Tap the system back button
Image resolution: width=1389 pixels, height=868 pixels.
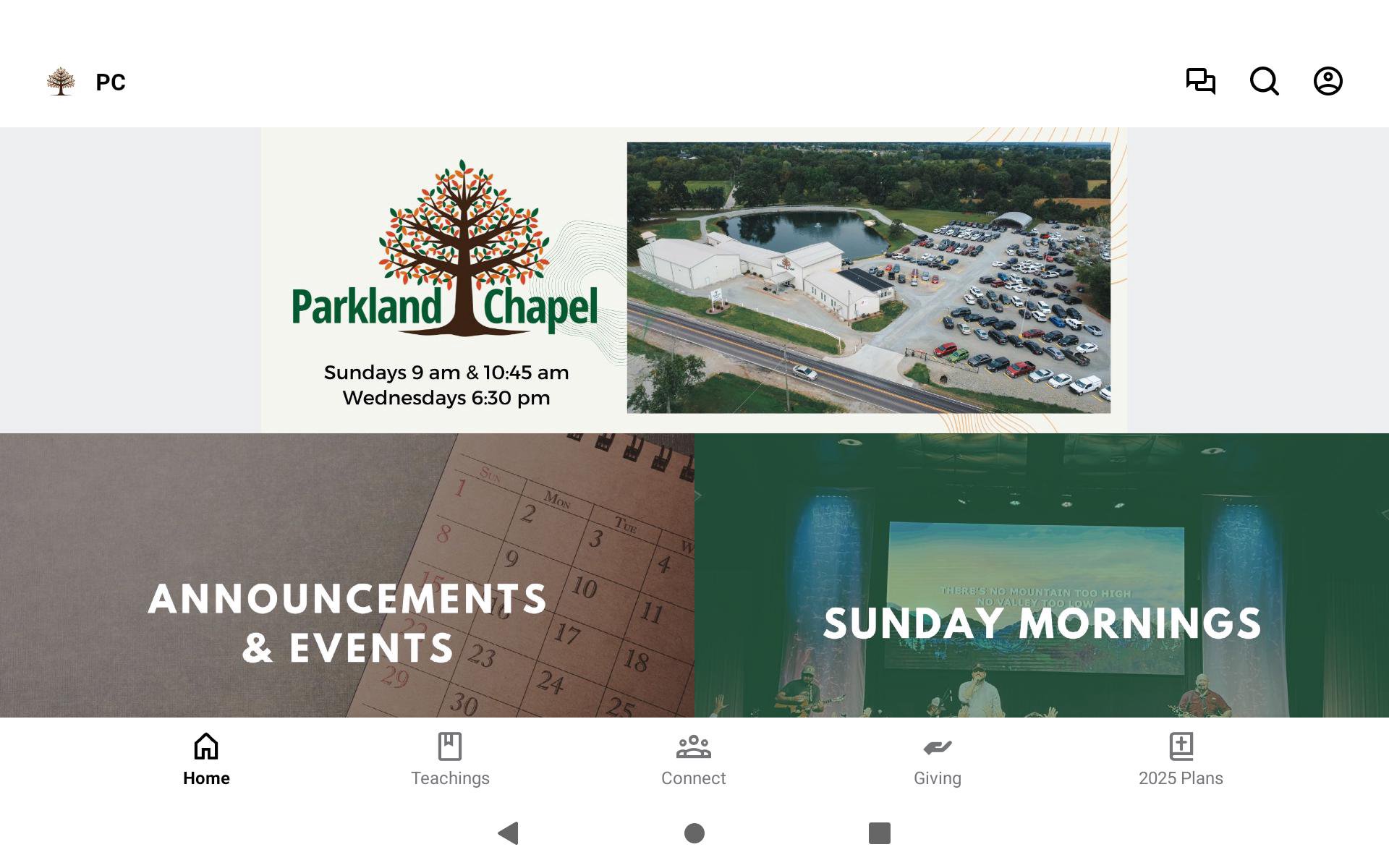click(x=509, y=833)
